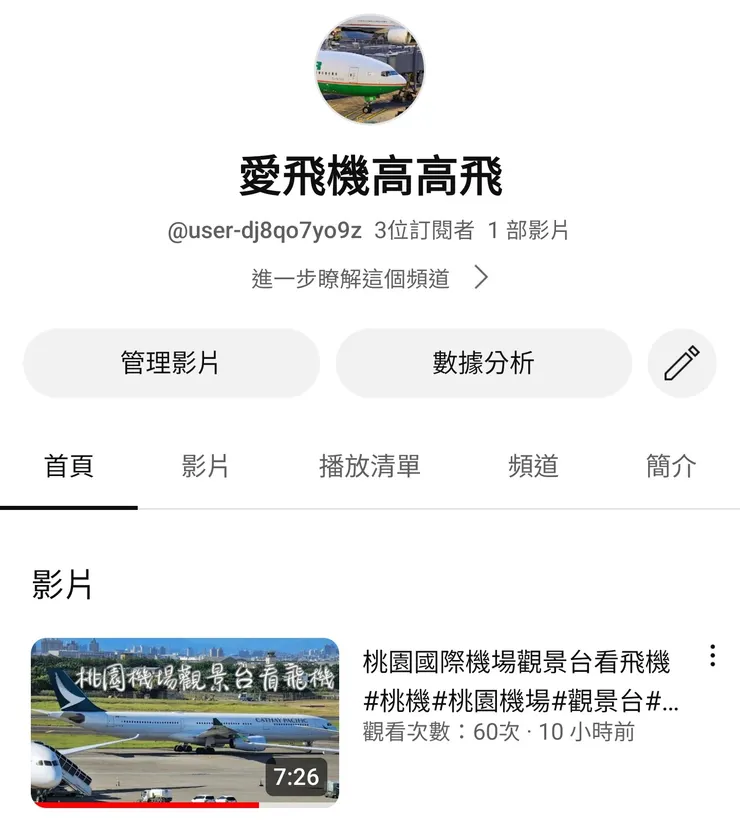This screenshot has height=820, width=740.
Task: Open the 簡介 tab
Action: click(x=669, y=466)
